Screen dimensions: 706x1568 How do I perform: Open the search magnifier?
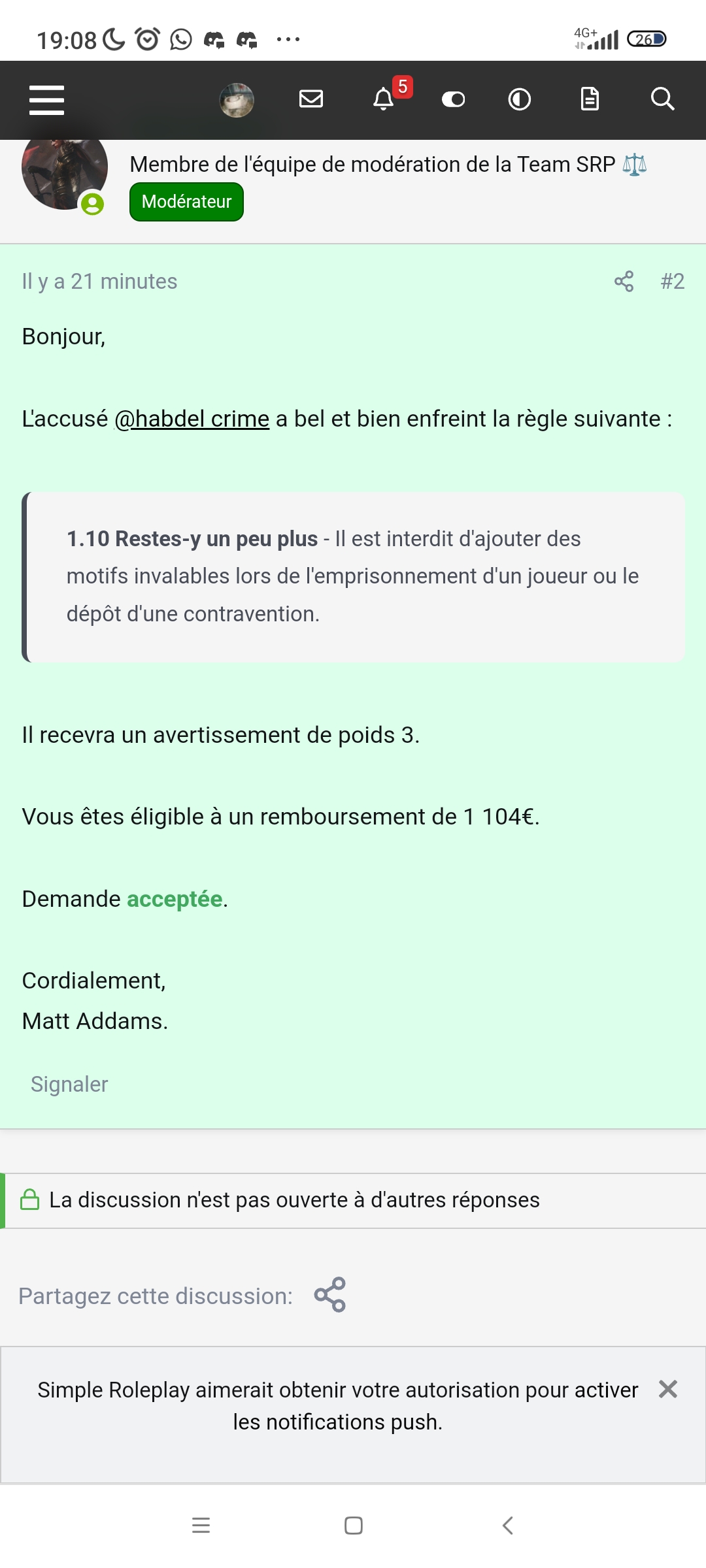coord(662,99)
